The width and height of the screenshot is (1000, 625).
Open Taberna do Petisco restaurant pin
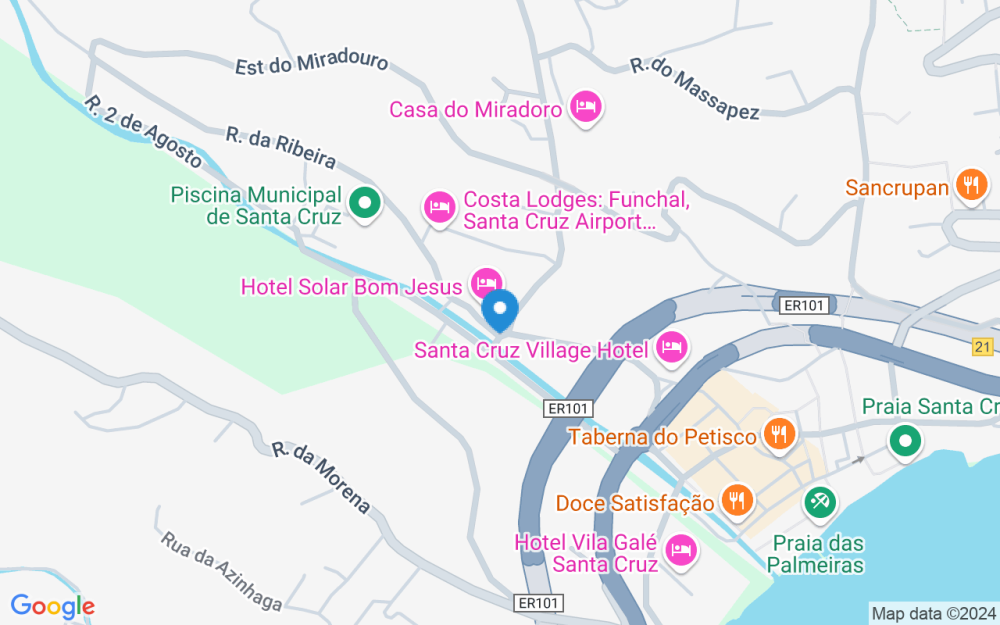[x=778, y=434]
